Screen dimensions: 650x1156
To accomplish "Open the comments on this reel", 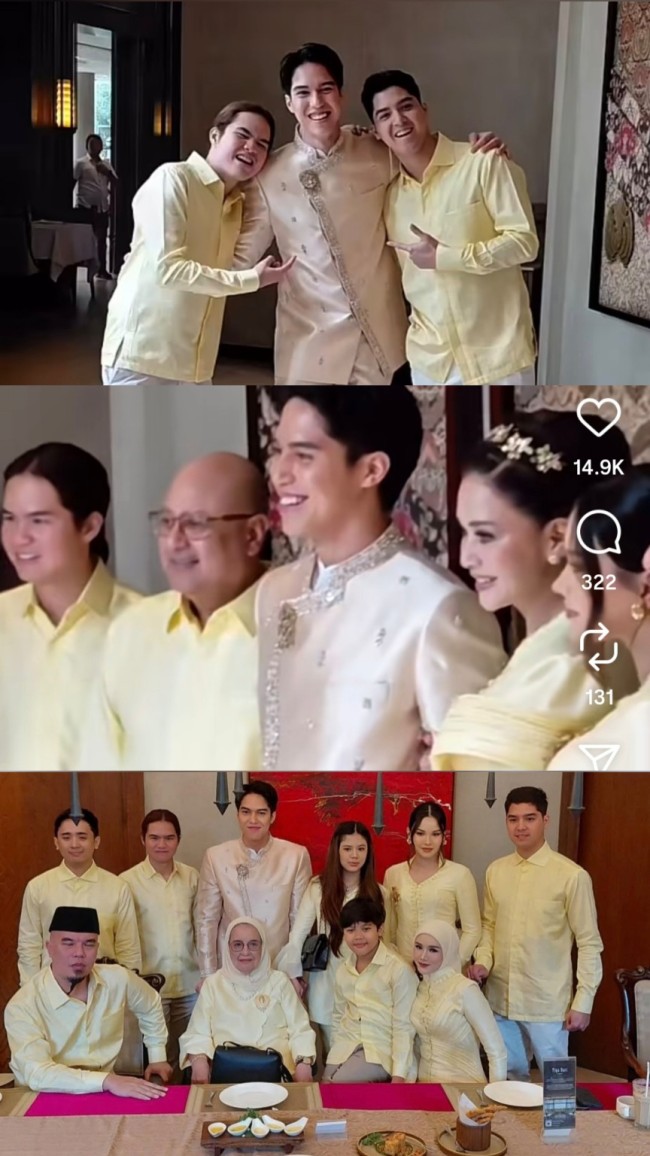I will [598, 533].
